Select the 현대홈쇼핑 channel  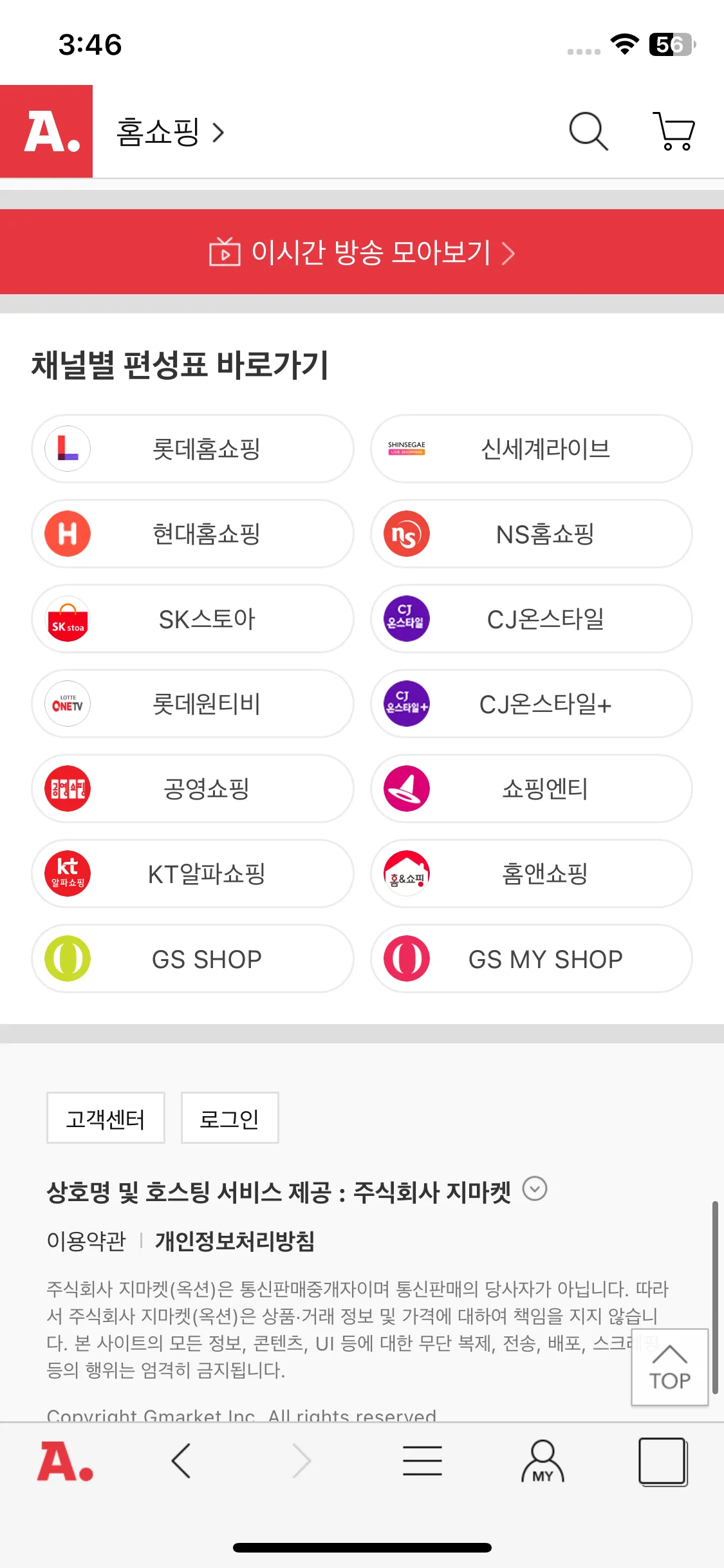[x=192, y=534]
